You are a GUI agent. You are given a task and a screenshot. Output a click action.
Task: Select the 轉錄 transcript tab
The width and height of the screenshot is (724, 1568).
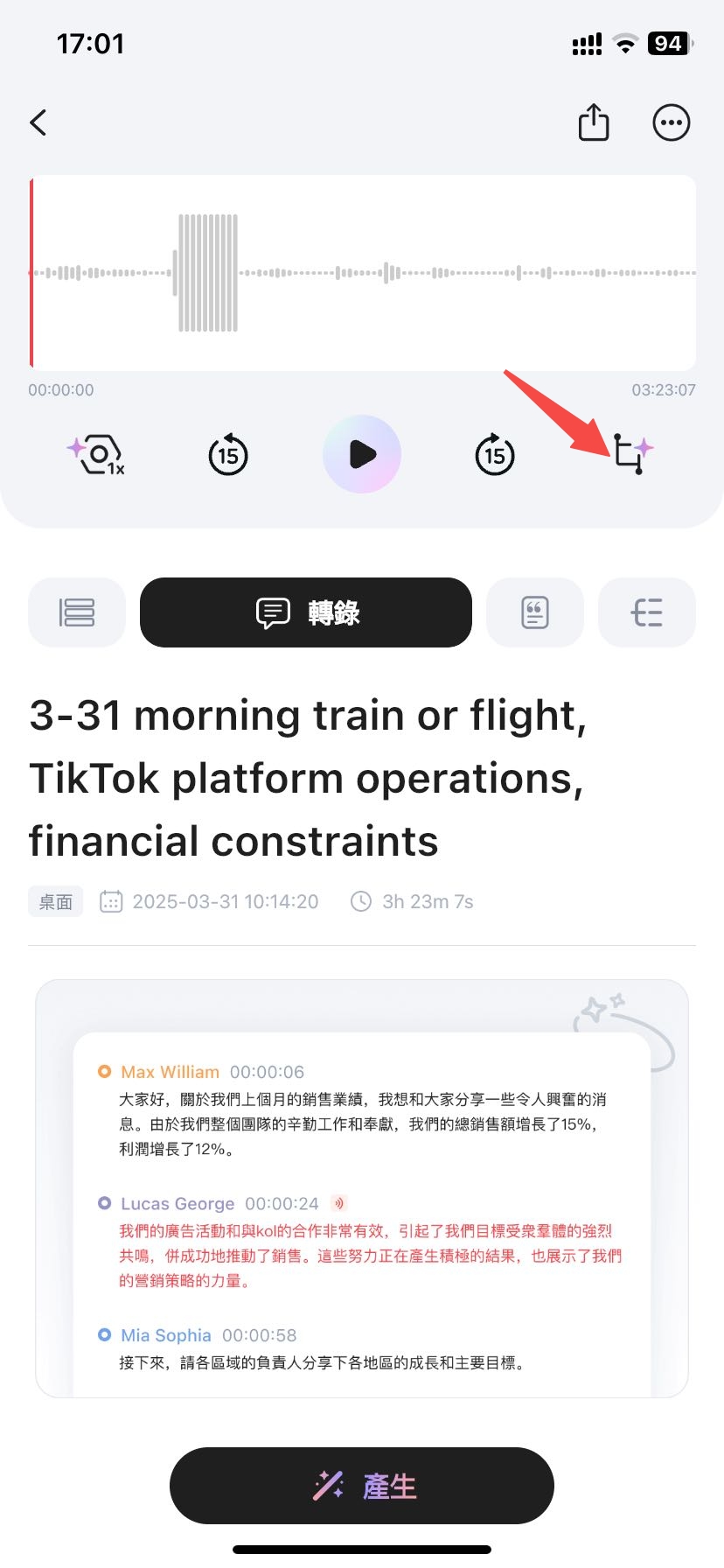pyautogui.click(x=306, y=612)
